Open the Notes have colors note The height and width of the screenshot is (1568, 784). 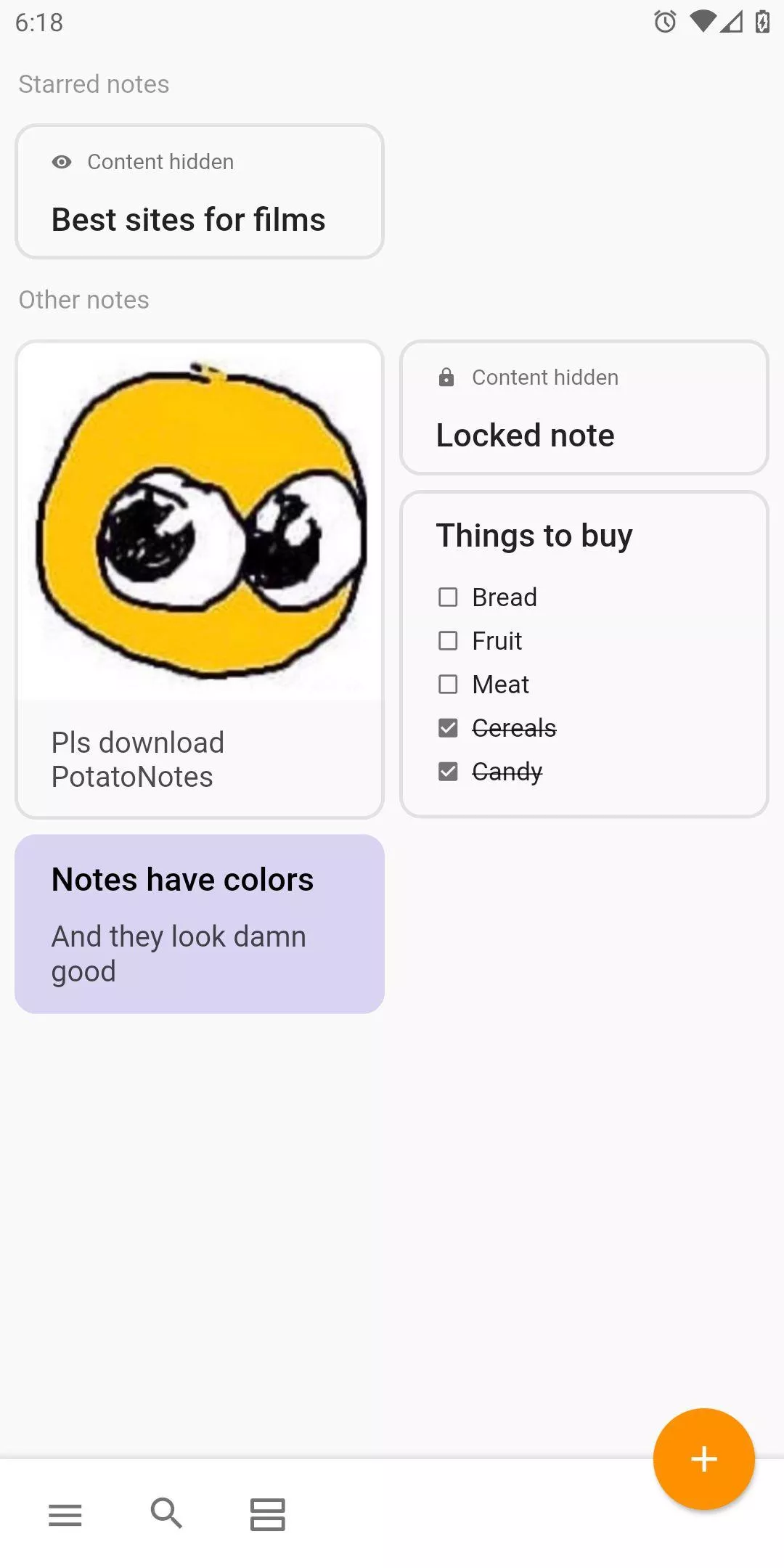(200, 924)
